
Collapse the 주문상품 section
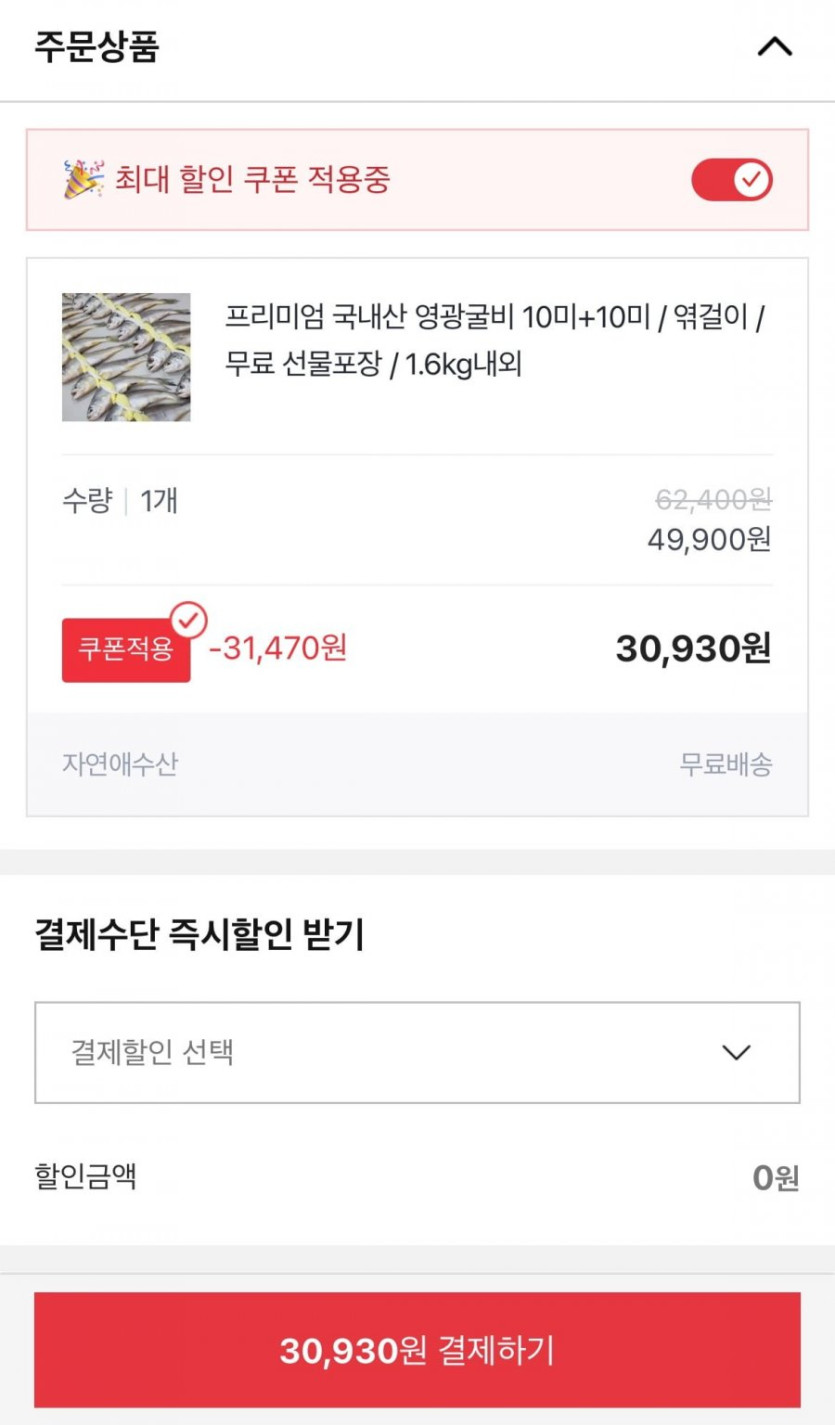774,47
